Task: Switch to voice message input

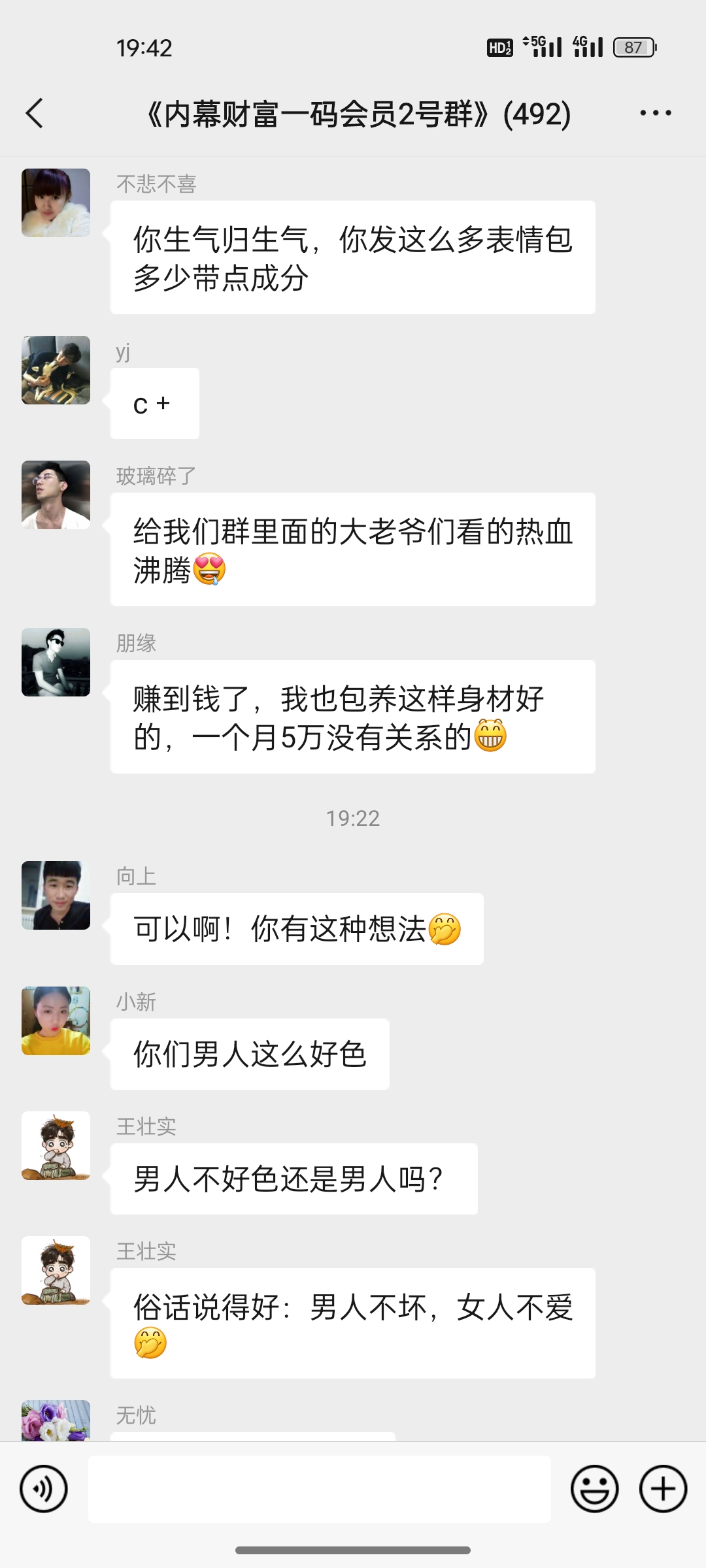Action: click(44, 1489)
